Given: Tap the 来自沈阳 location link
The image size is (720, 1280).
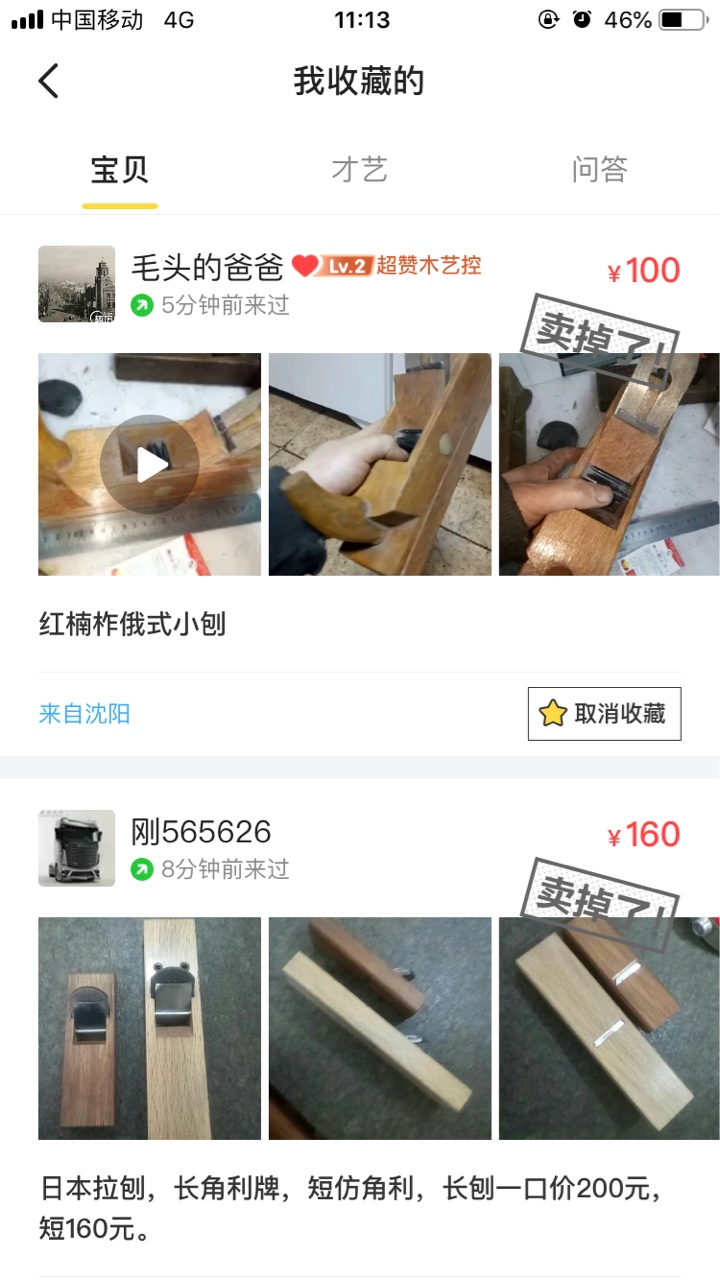Looking at the screenshot, I should click(x=85, y=714).
